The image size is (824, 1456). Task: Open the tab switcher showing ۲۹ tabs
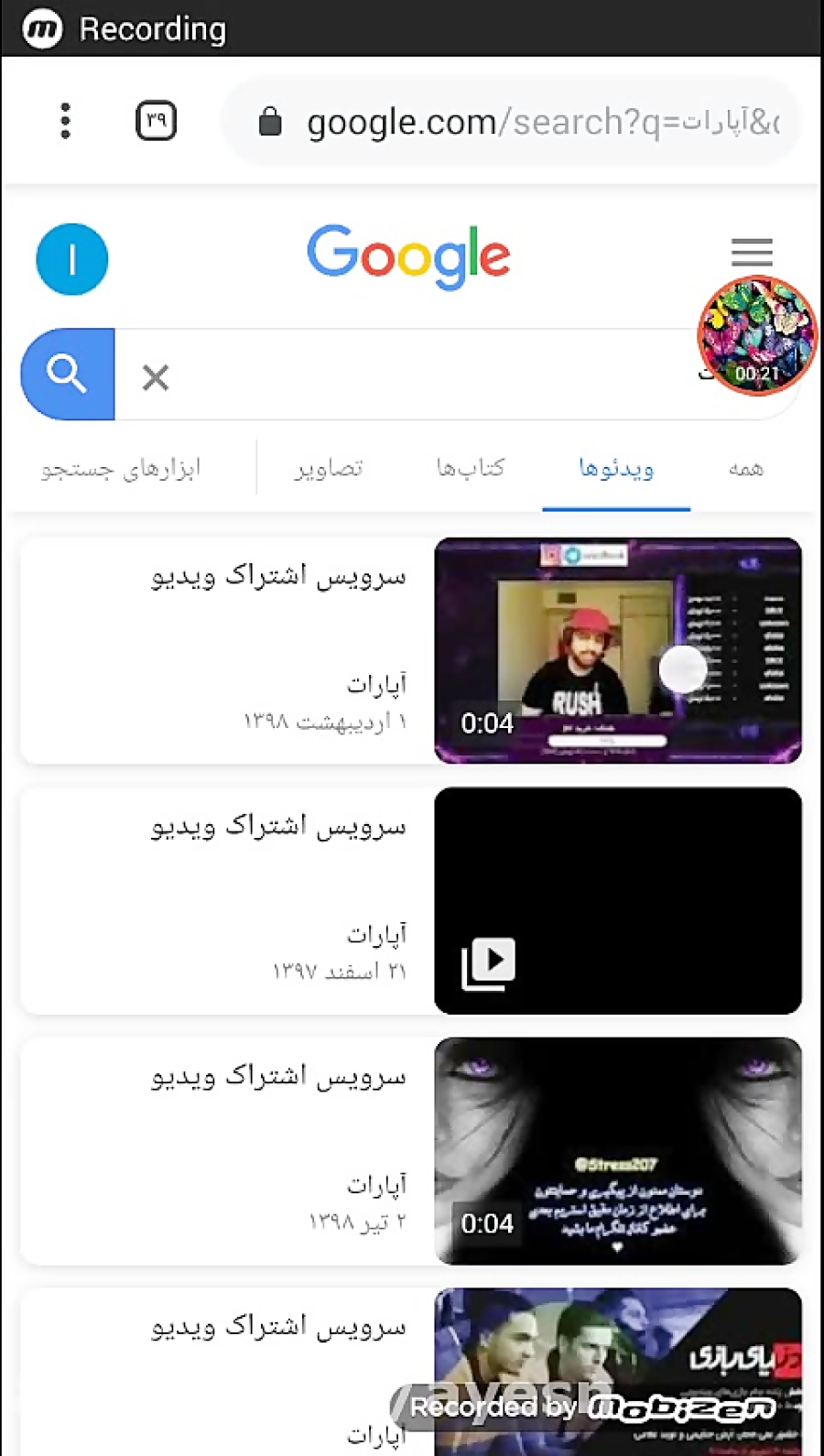(156, 121)
